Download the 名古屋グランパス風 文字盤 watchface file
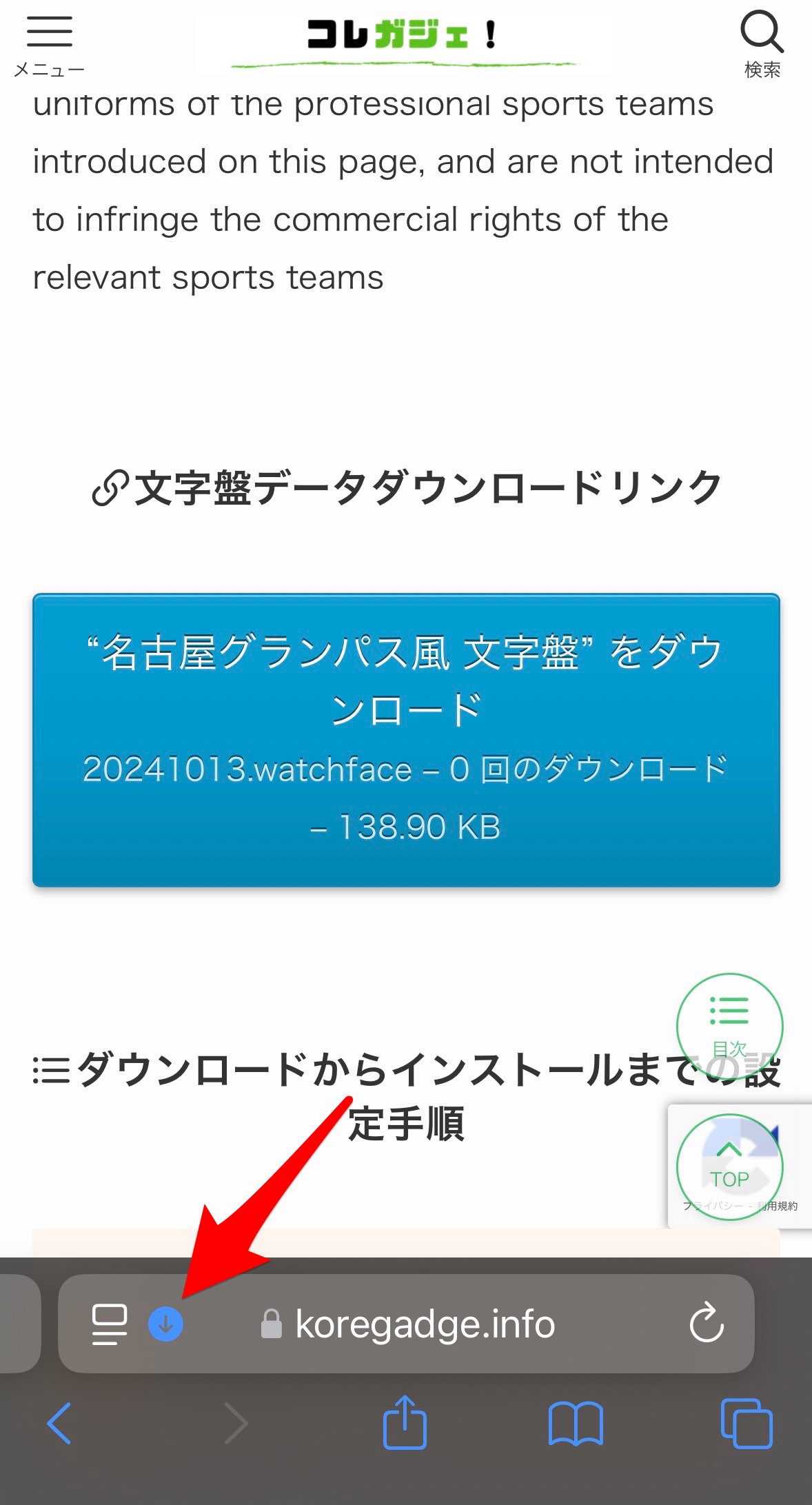Image resolution: width=812 pixels, height=1505 pixels. [x=406, y=740]
